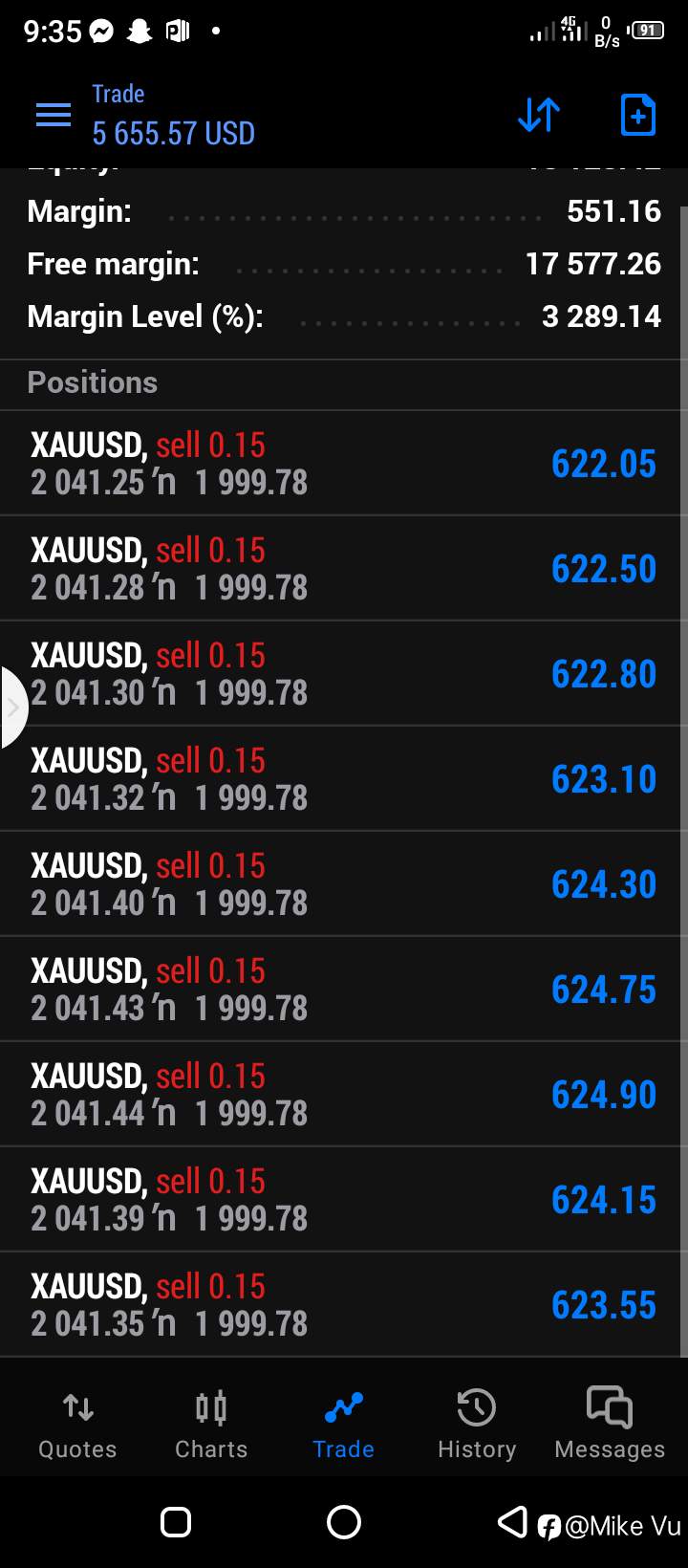The height and width of the screenshot is (1568, 688).
Task: Open the XAUUSD sell position at 2 041.25
Action: click(344, 464)
